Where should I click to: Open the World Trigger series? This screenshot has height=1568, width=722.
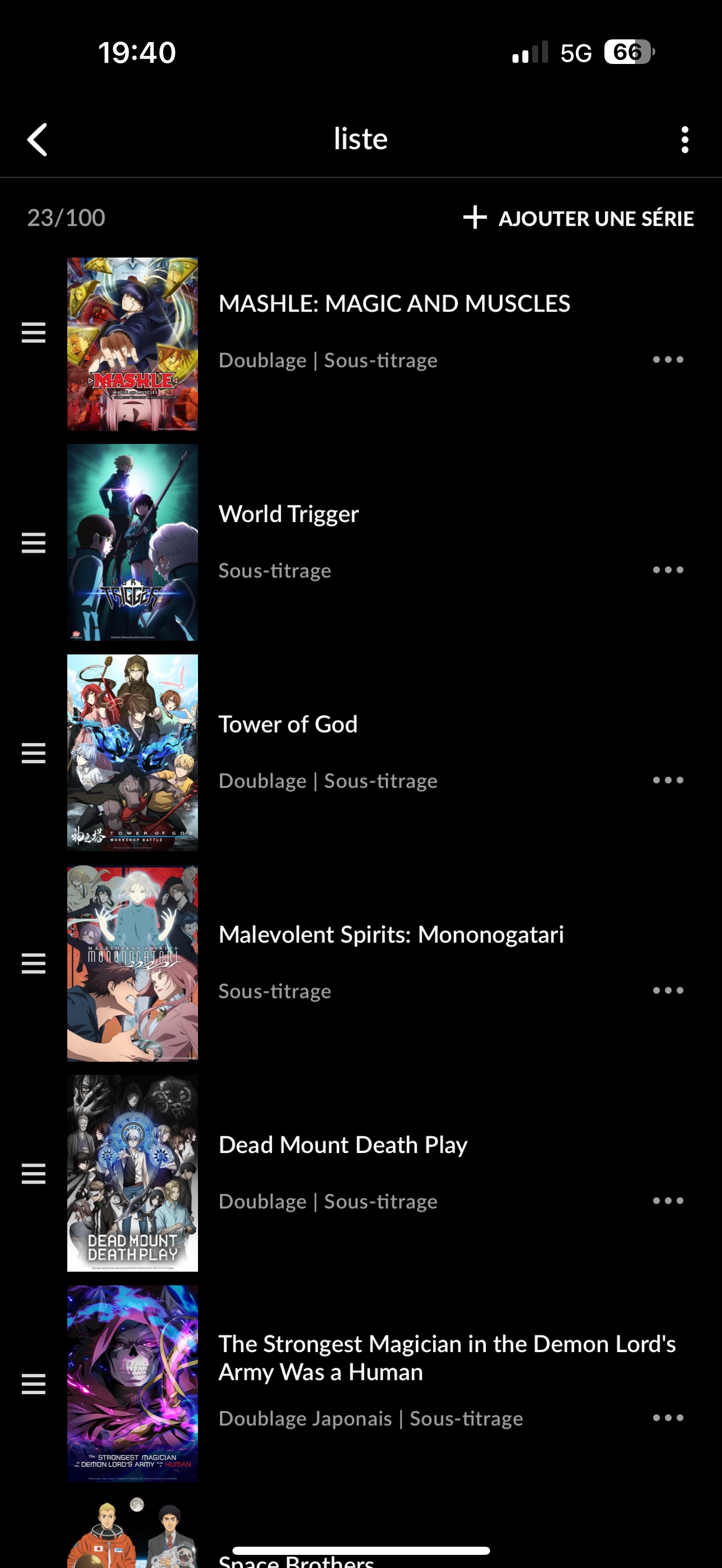coord(289,514)
